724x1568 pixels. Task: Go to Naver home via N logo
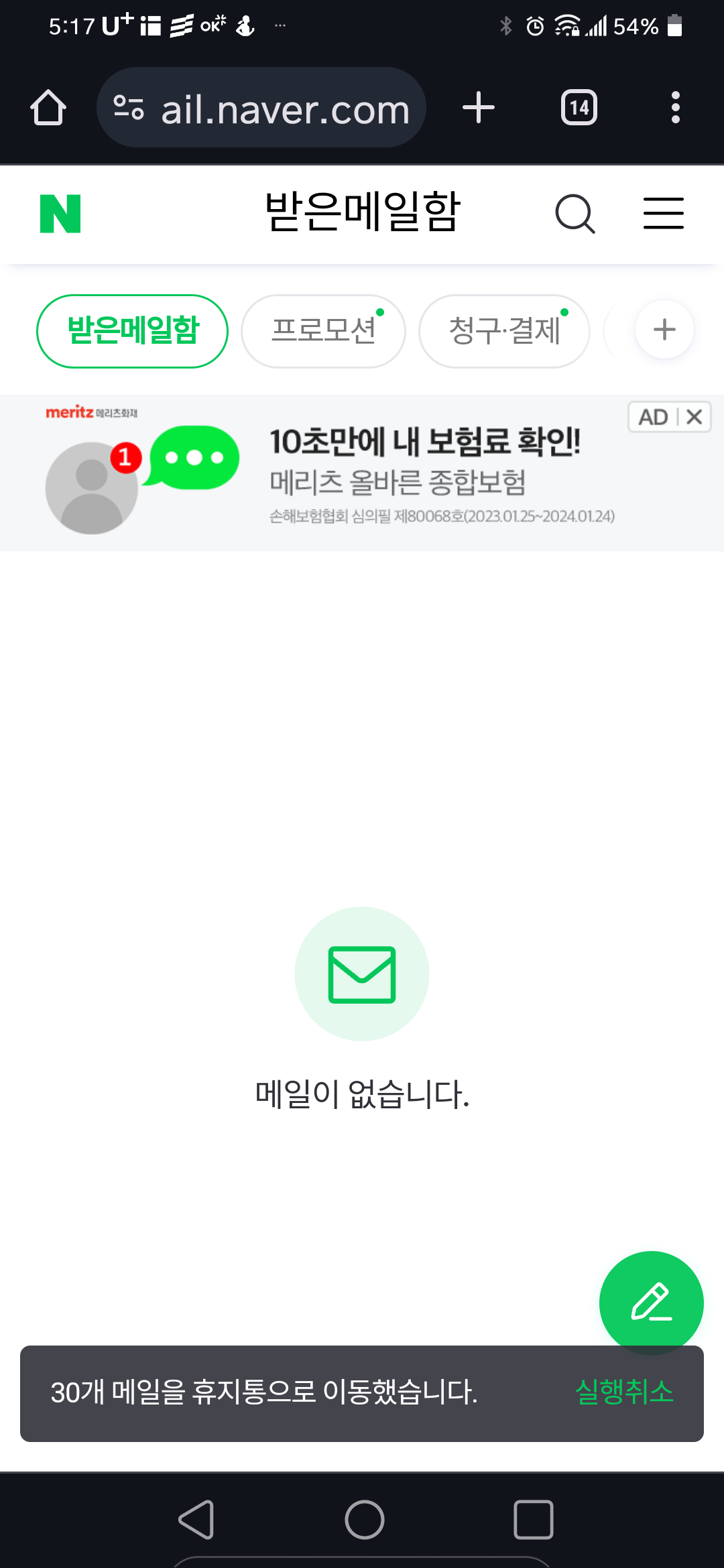pyautogui.click(x=60, y=214)
